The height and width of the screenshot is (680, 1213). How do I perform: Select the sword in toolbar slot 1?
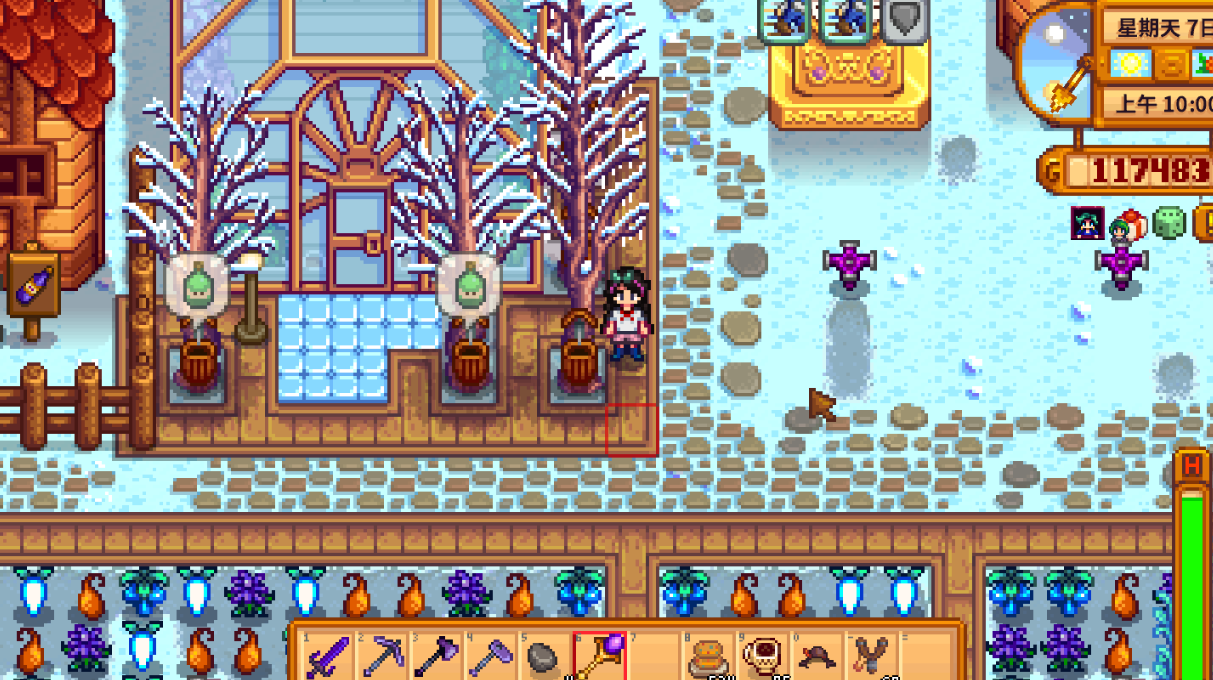pos(327,657)
